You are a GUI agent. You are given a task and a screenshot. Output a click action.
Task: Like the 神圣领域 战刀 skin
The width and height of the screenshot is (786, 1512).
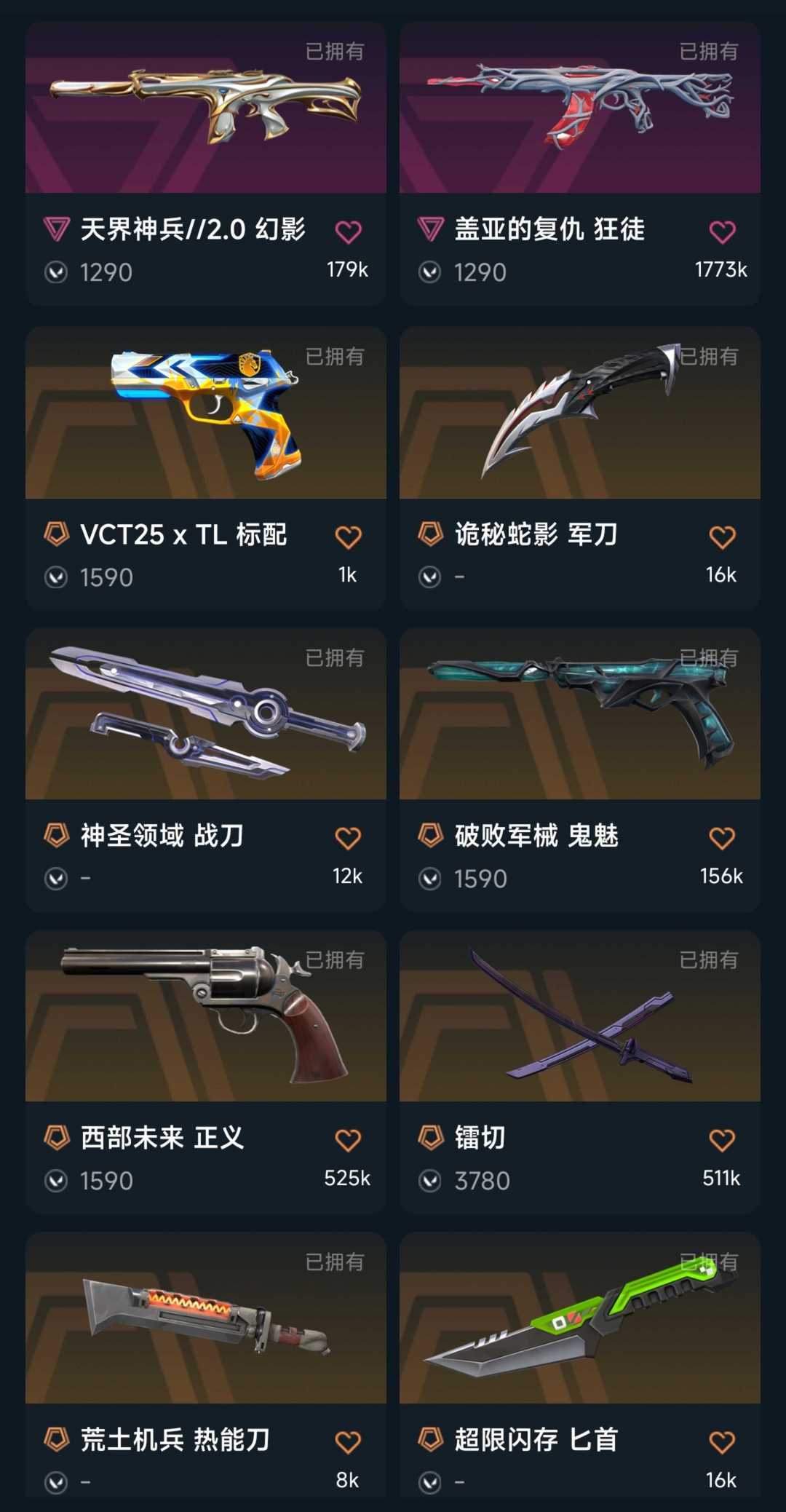coord(348,838)
